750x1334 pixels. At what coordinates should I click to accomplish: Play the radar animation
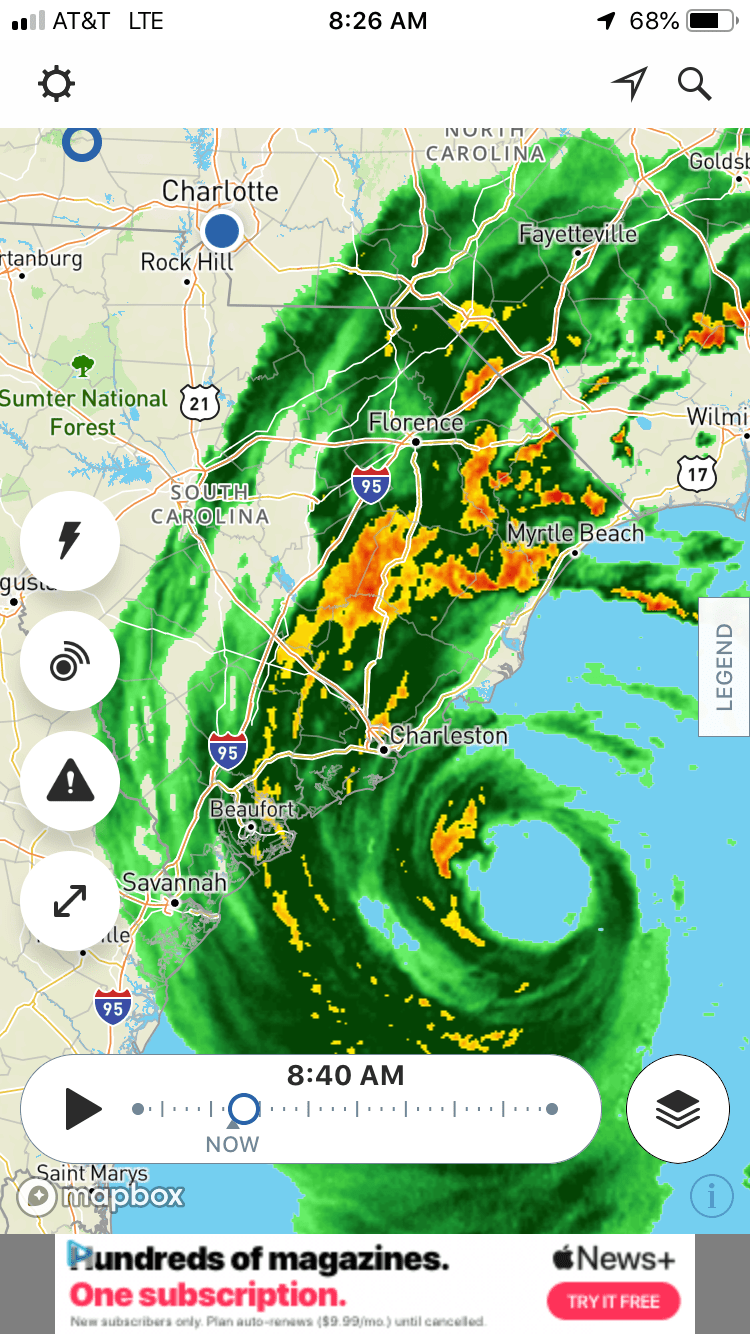[84, 1109]
